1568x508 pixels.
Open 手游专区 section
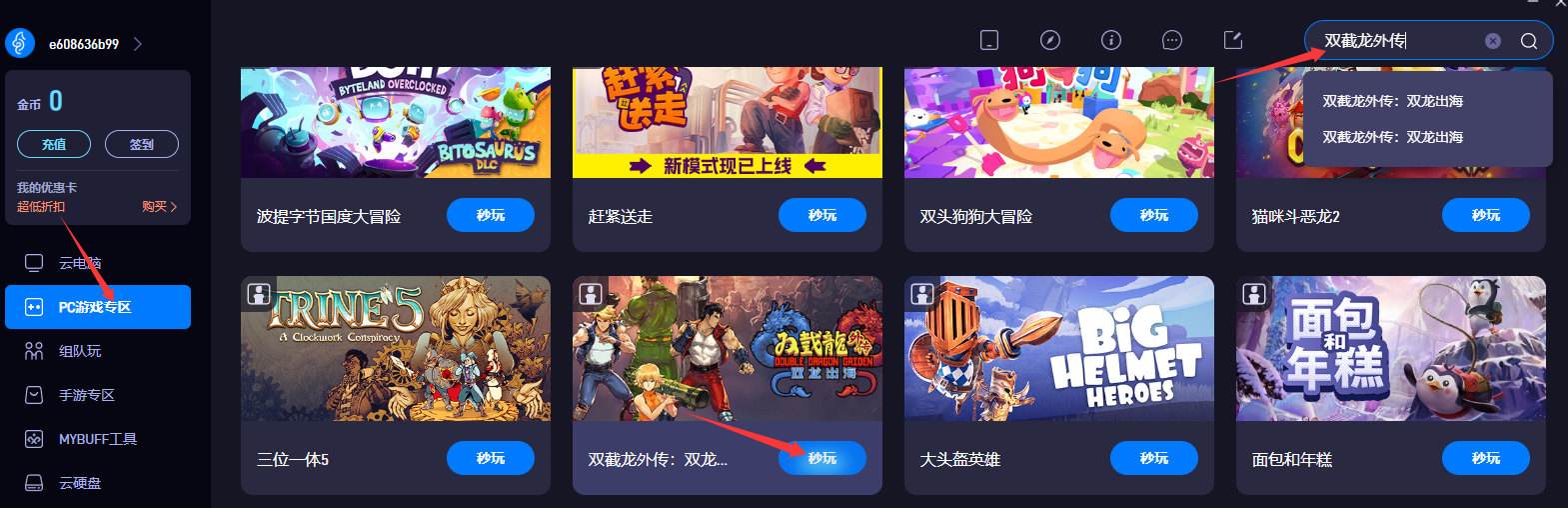[x=86, y=395]
